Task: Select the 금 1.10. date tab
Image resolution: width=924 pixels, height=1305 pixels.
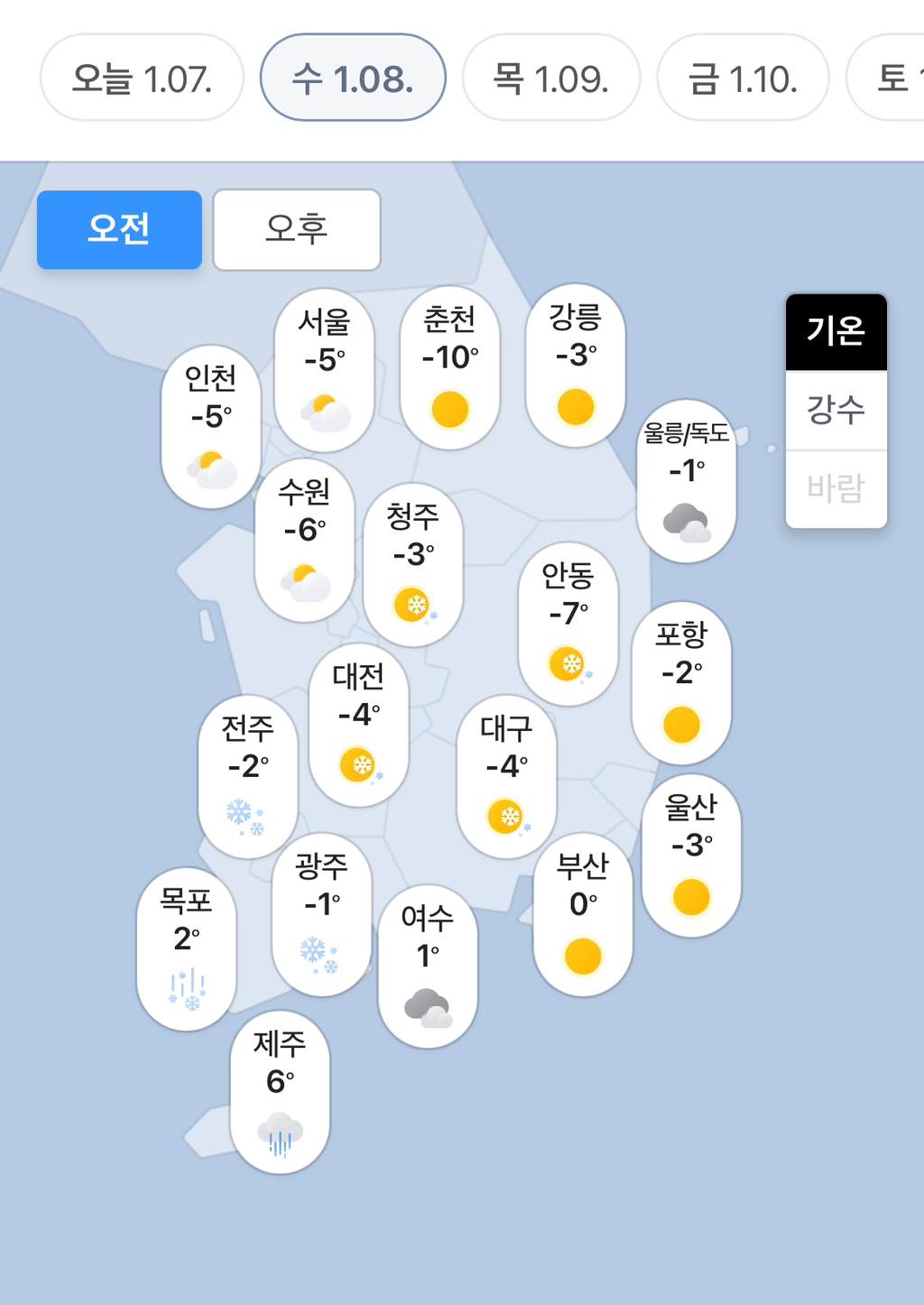Action: point(742,79)
